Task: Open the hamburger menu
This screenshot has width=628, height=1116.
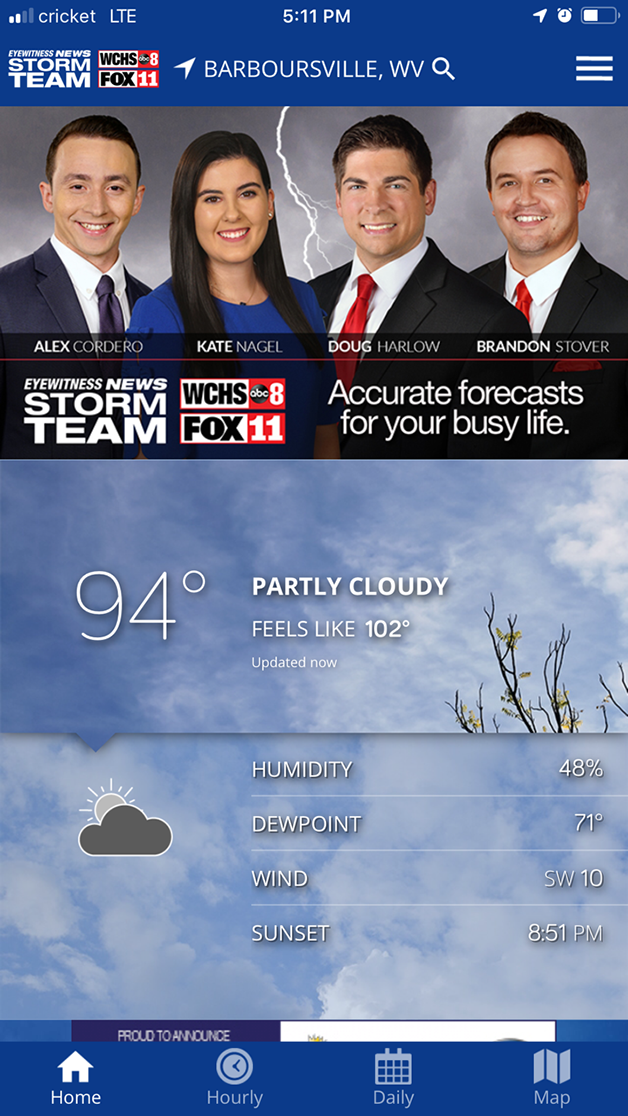Action: point(594,68)
